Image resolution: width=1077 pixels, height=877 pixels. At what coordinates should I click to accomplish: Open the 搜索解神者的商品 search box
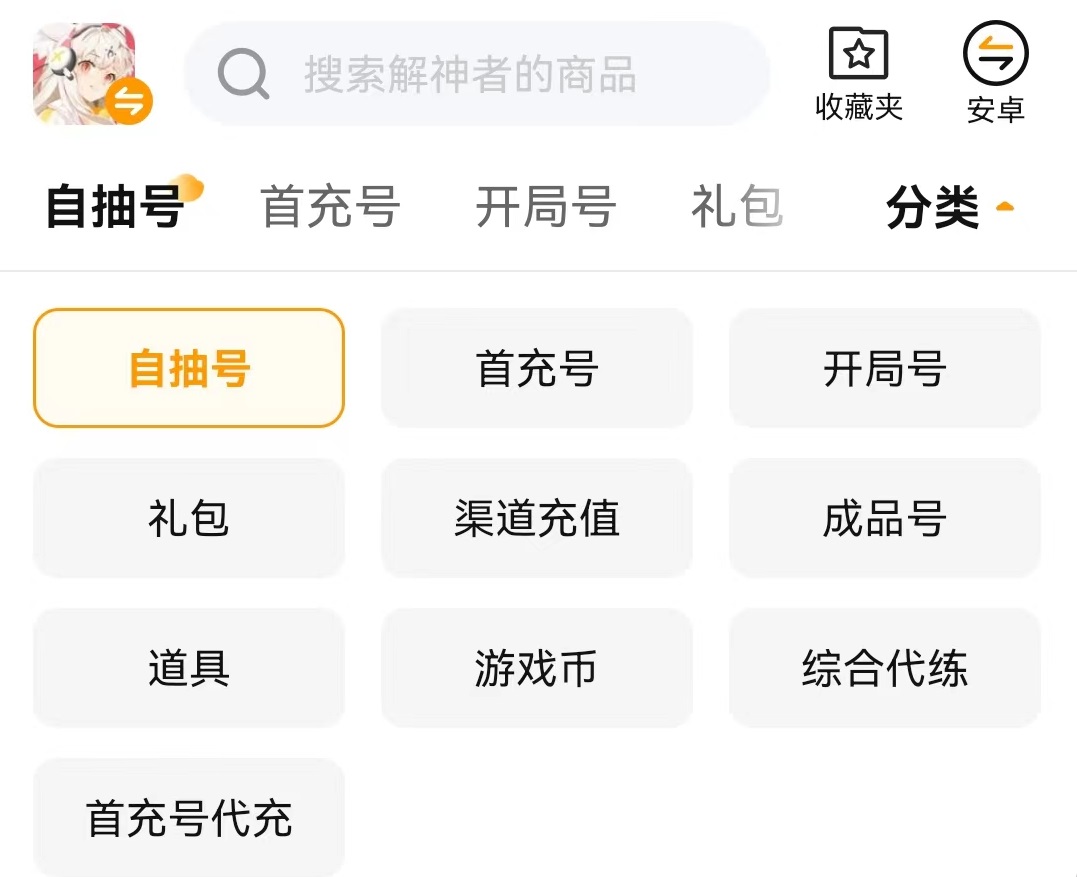476,75
